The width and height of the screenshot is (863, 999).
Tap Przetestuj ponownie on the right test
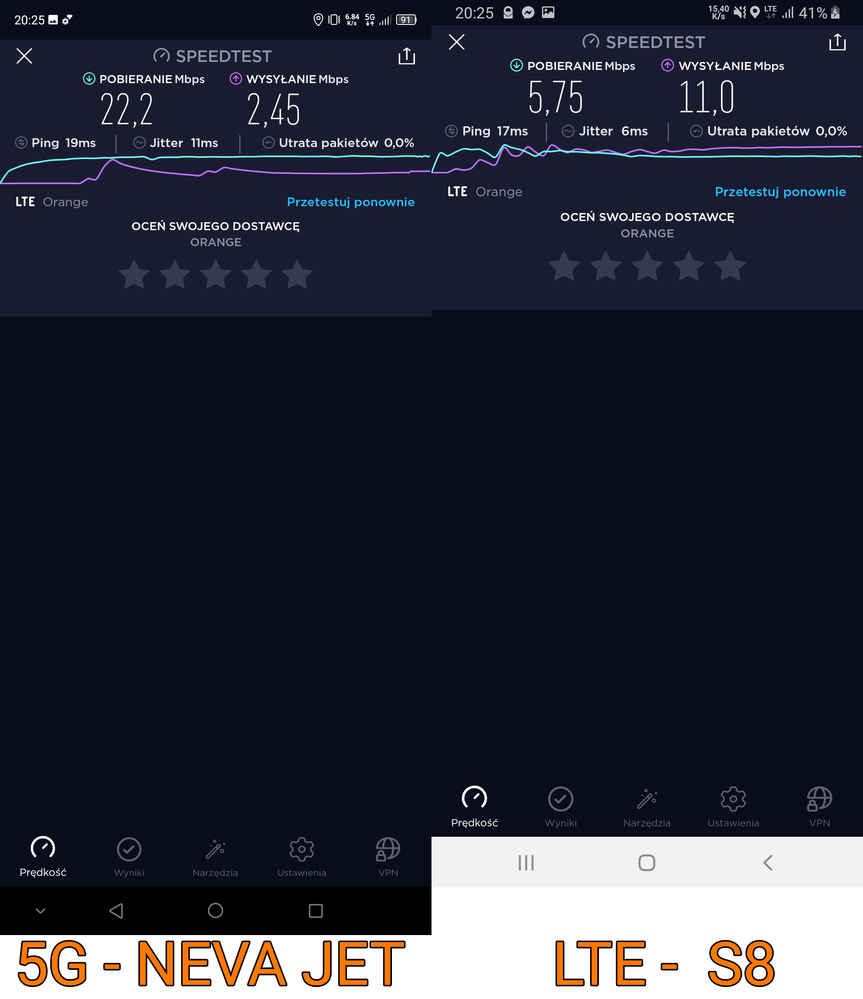[x=780, y=192]
